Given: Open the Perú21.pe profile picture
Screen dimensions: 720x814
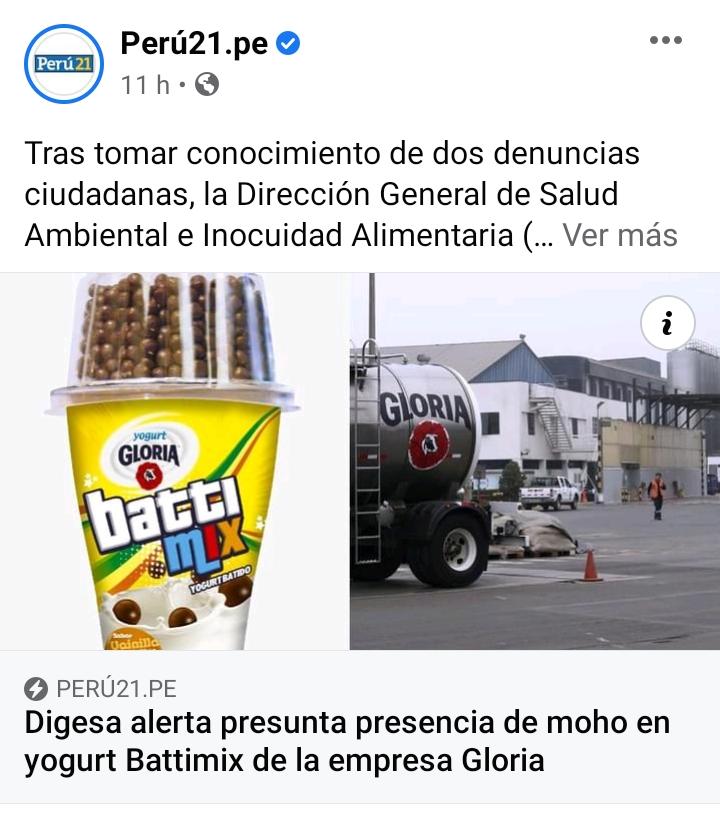Looking at the screenshot, I should 64,64.
